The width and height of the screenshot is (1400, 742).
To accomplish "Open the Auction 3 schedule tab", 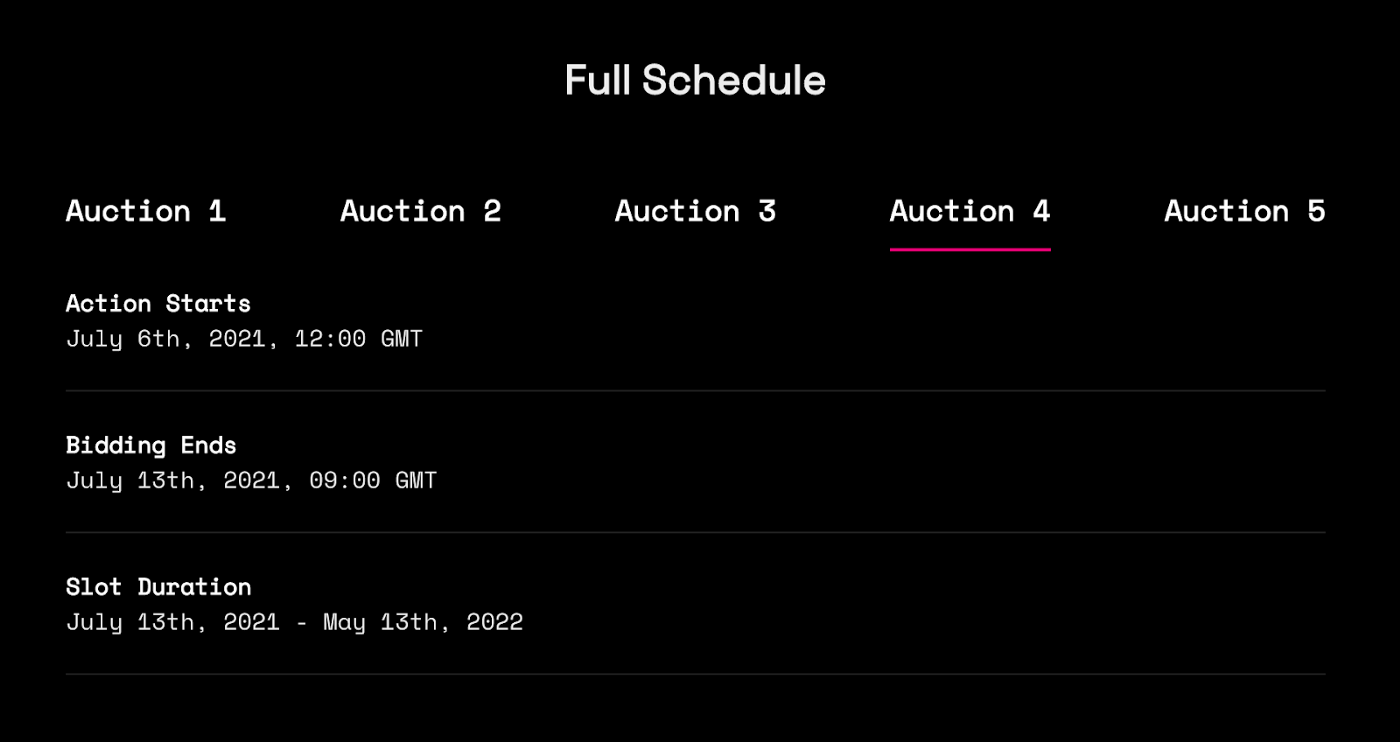I will pos(695,211).
